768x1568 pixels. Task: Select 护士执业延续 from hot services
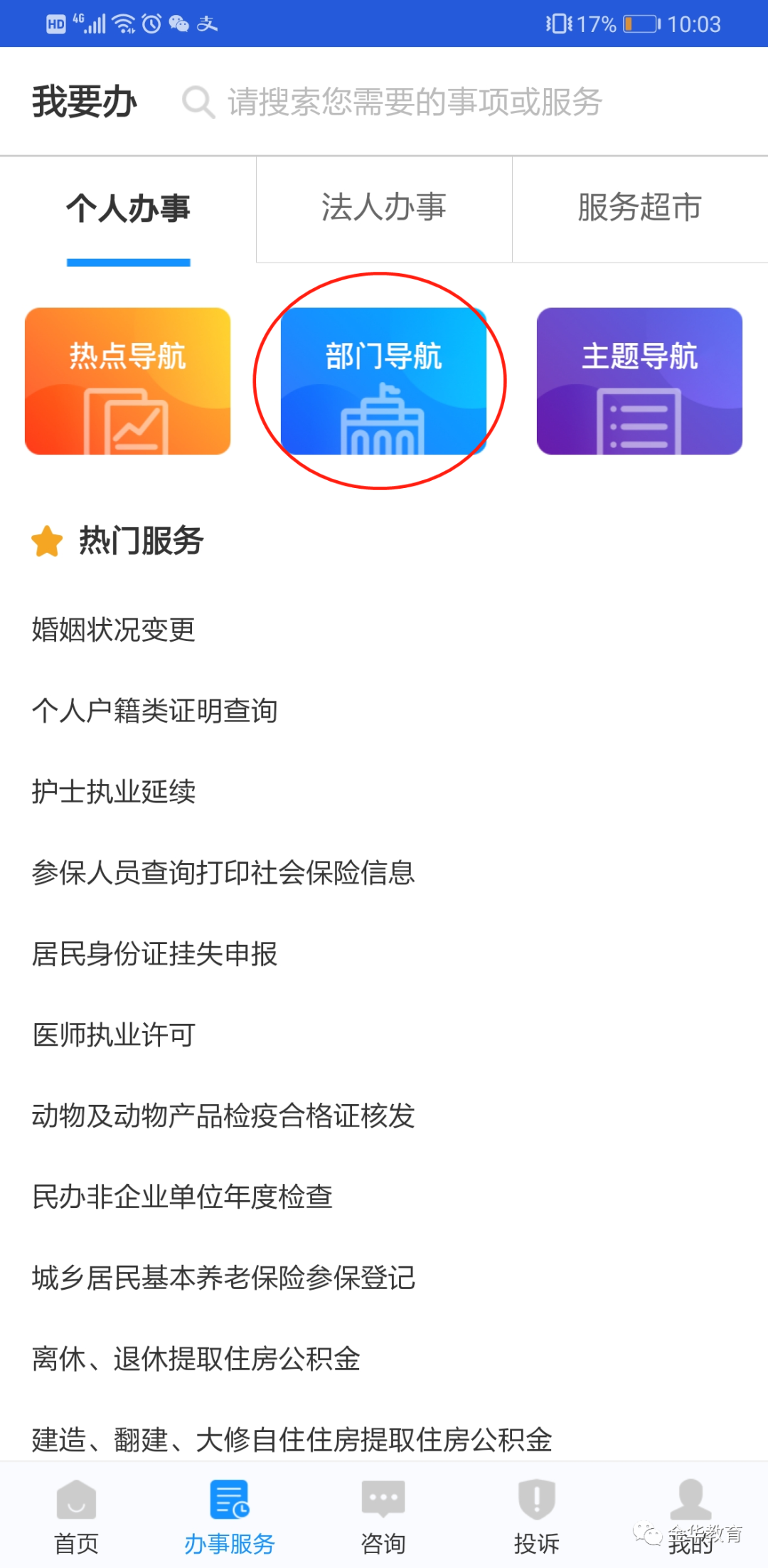point(114,792)
